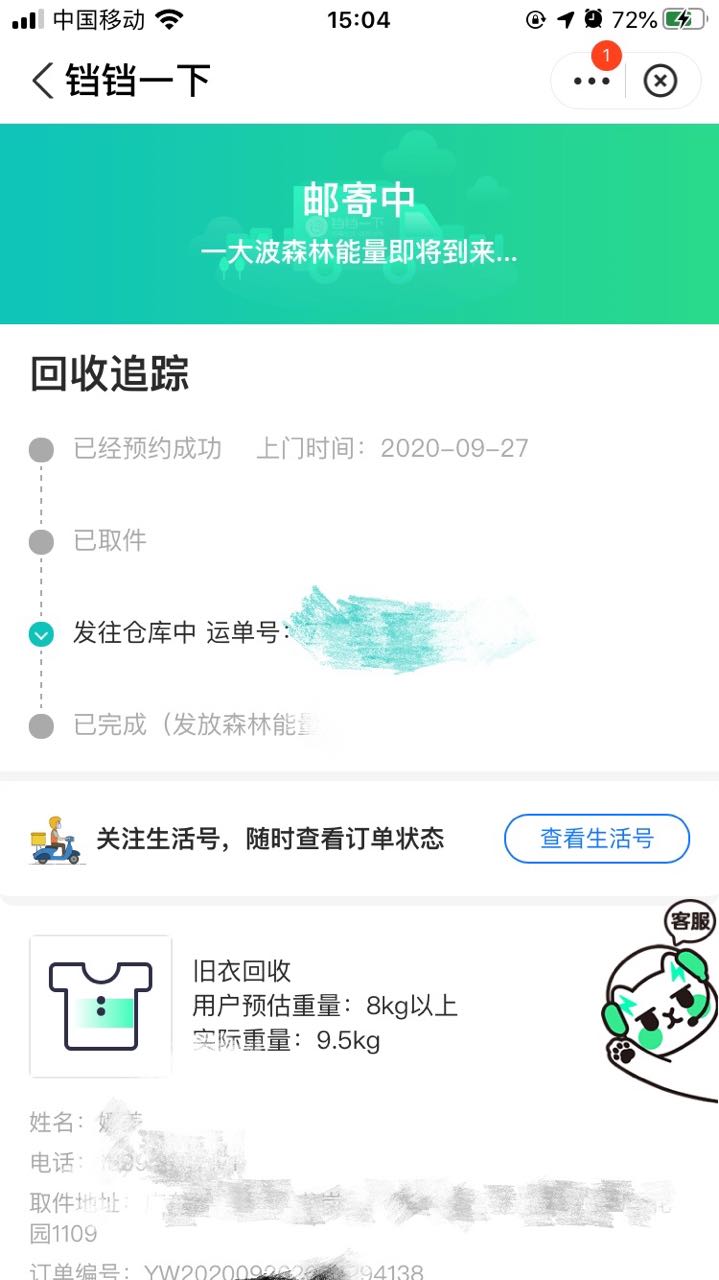This screenshot has height=1280, width=719.
Task: Close the 铛铛一下 mini program
Action: tap(660, 81)
